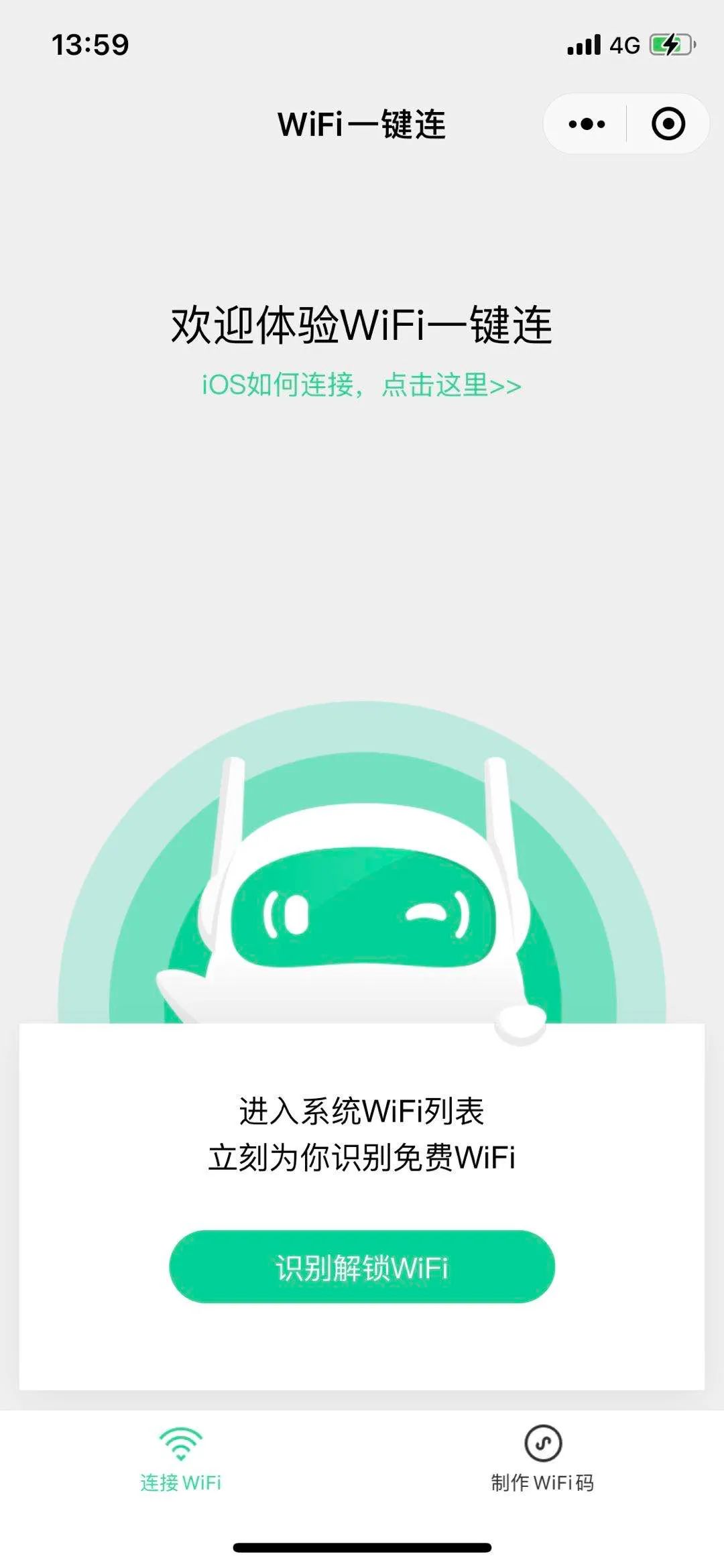Tap the 欢迎体验WiFi一键连 heading

(362, 324)
